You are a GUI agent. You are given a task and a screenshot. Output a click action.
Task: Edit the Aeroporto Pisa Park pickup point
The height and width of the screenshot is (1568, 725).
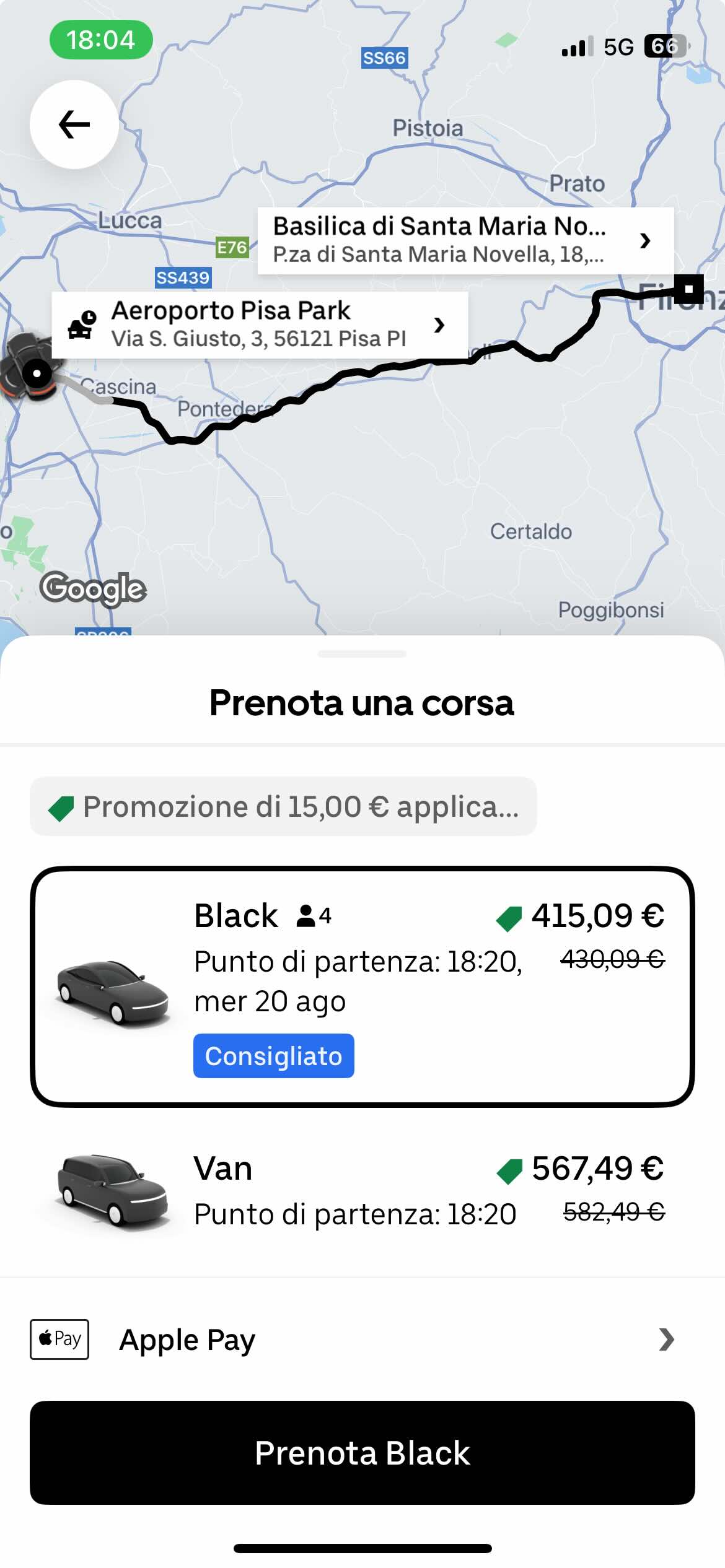point(259,324)
